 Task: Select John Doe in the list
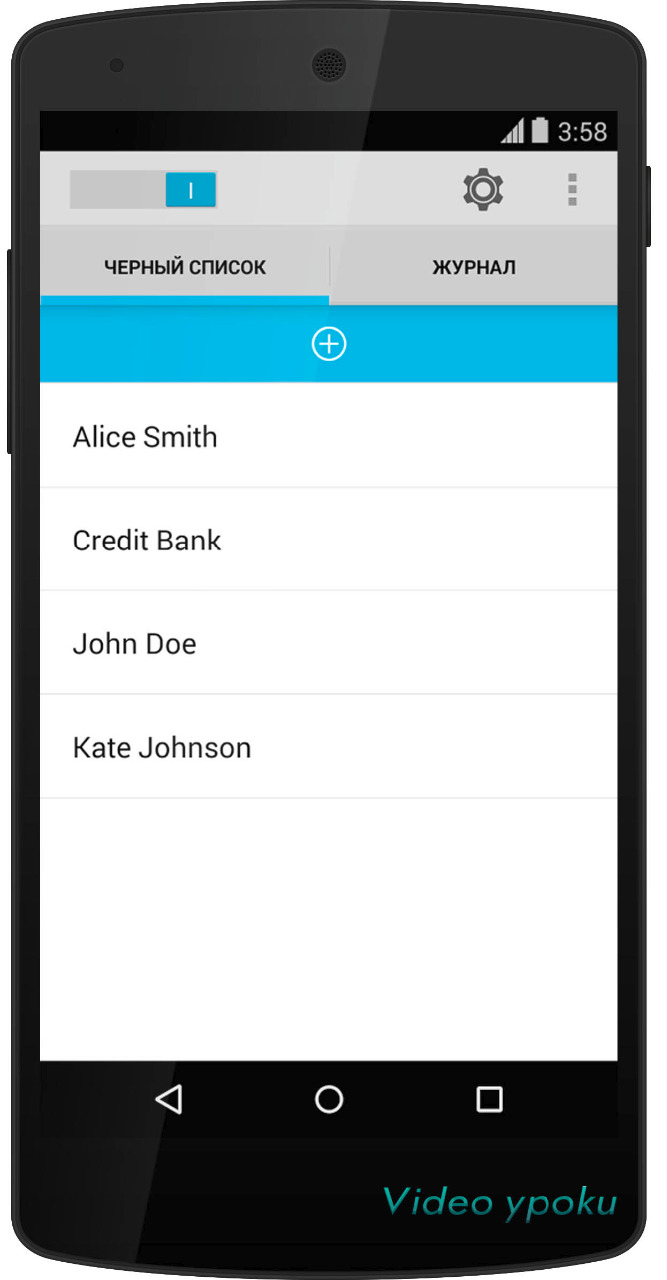point(328,643)
